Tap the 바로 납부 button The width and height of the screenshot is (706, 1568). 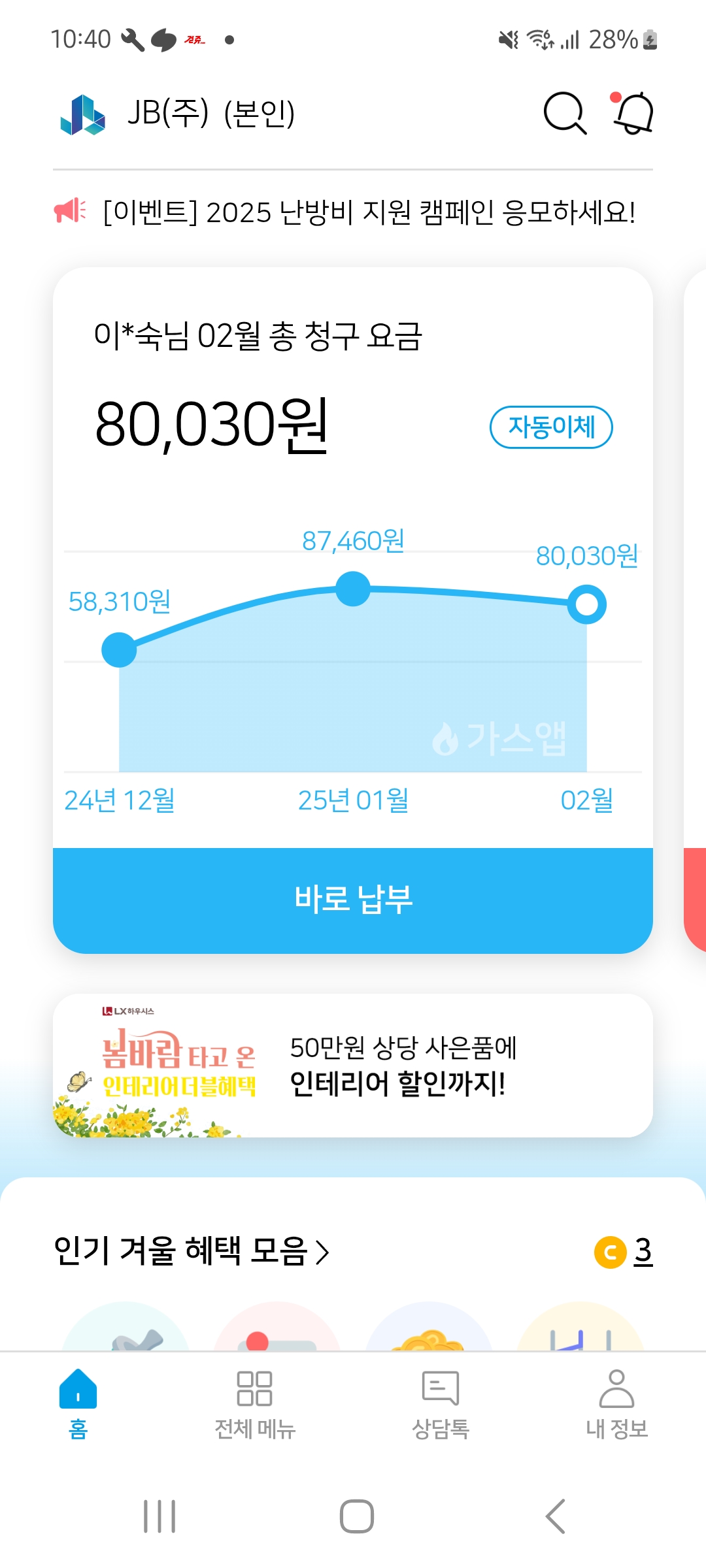coord(353,900)
